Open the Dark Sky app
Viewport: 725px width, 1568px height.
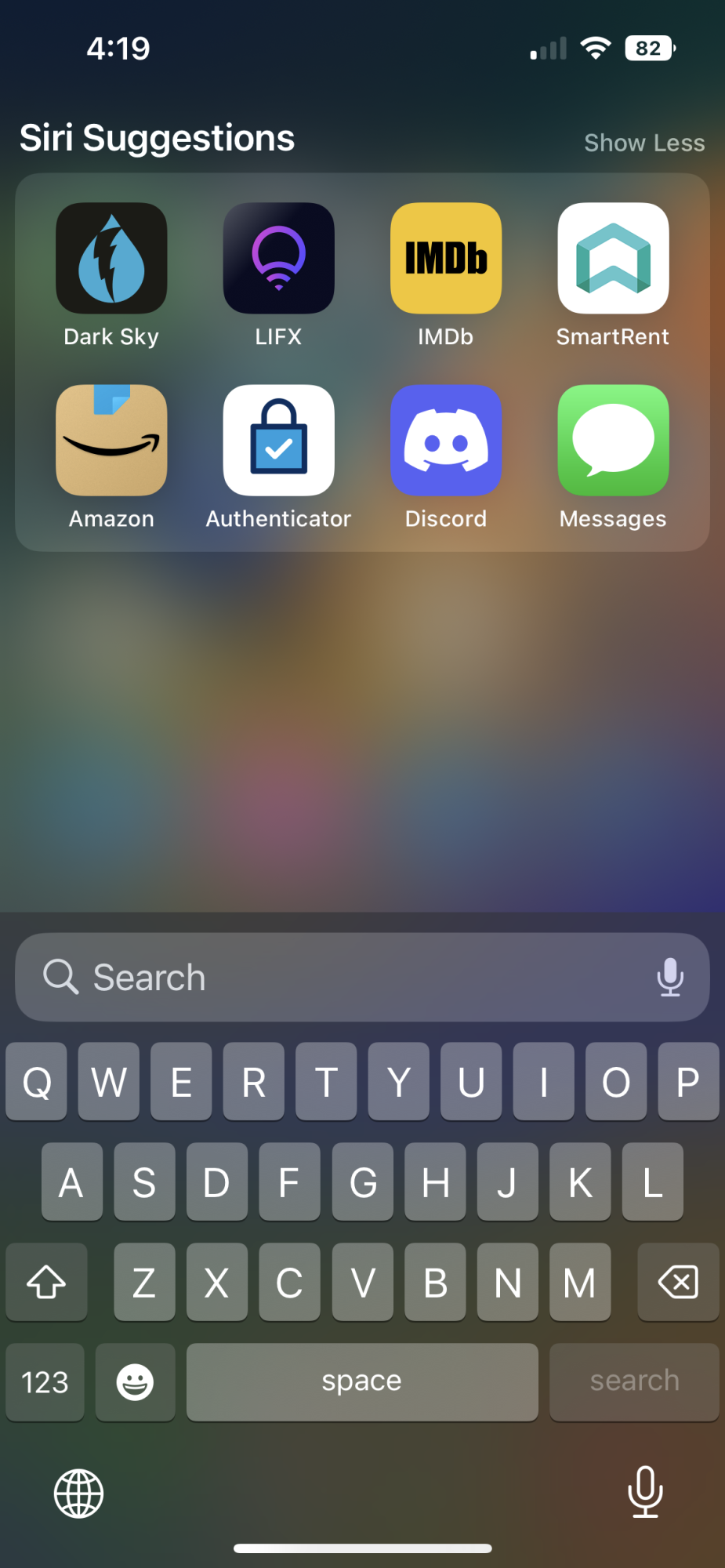tap(111, 259)
